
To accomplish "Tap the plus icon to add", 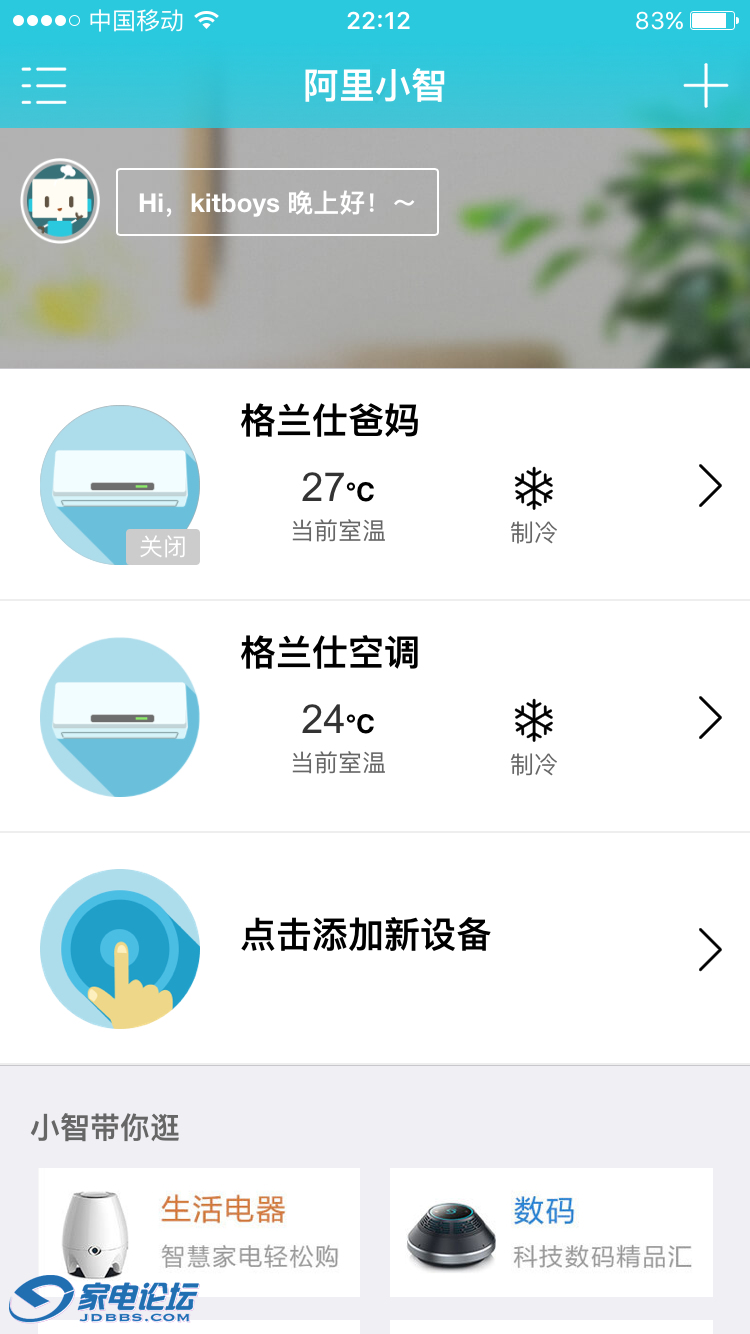I will [705, 86].
